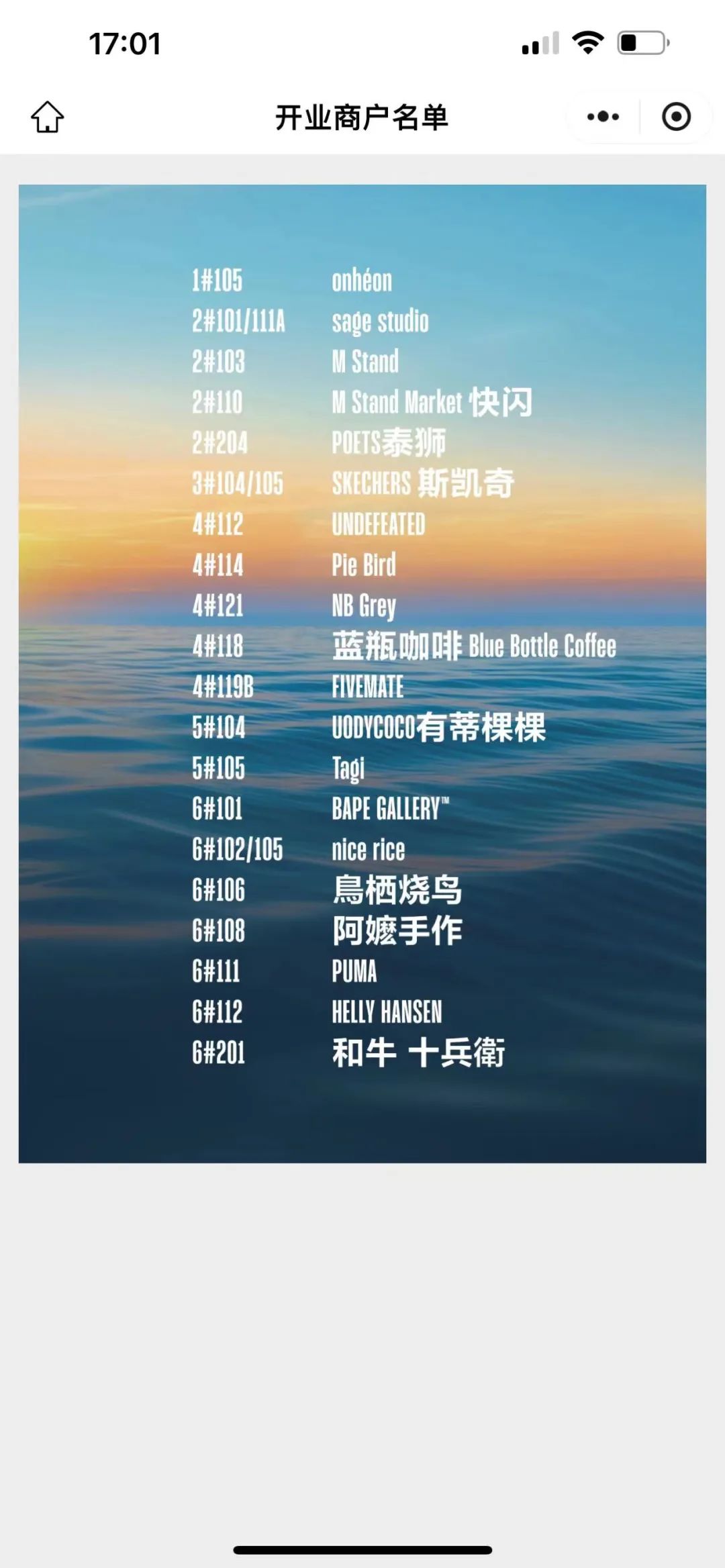The width and height of the screenshot is (725, 1568).
Task: Go to the mini program home icon
Action: click(x=48, y=117)
